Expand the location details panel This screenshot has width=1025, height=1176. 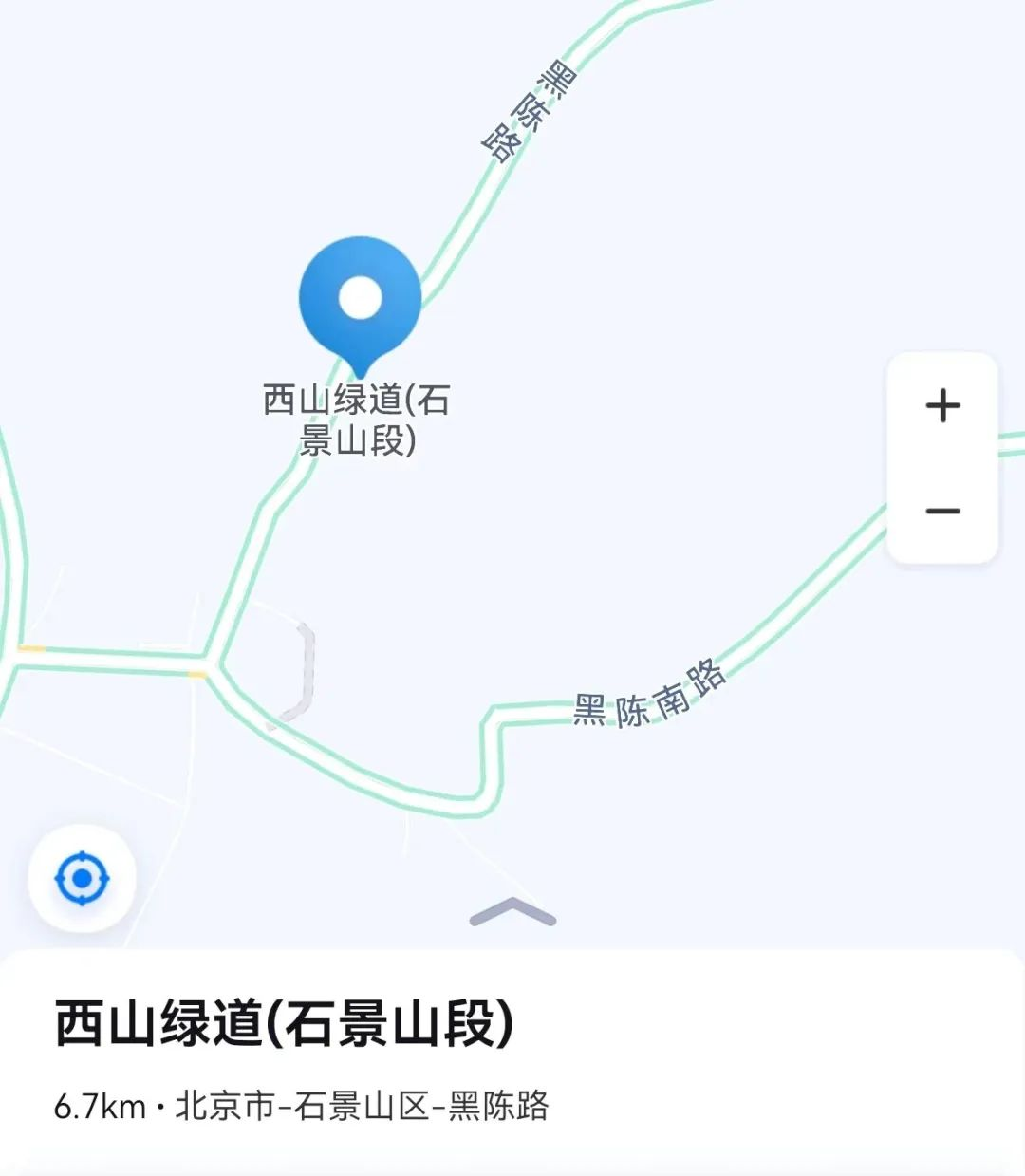click(x=512, y=913)
